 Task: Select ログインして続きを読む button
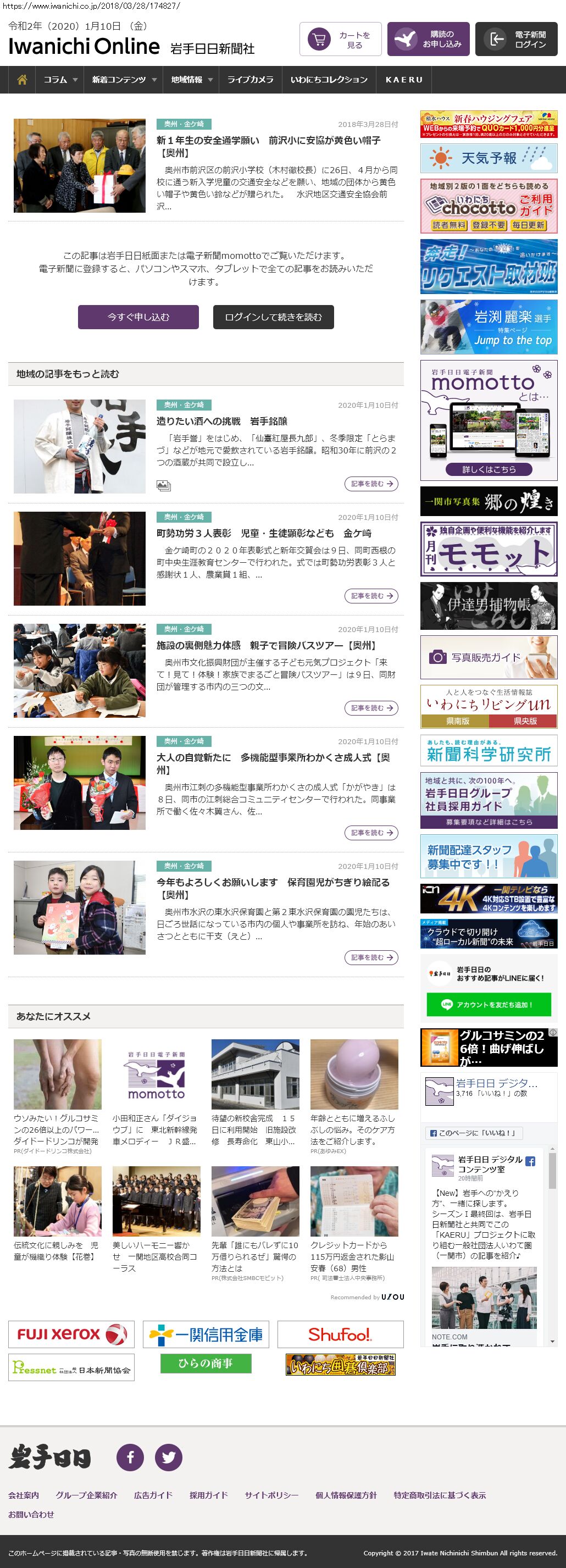273,317
